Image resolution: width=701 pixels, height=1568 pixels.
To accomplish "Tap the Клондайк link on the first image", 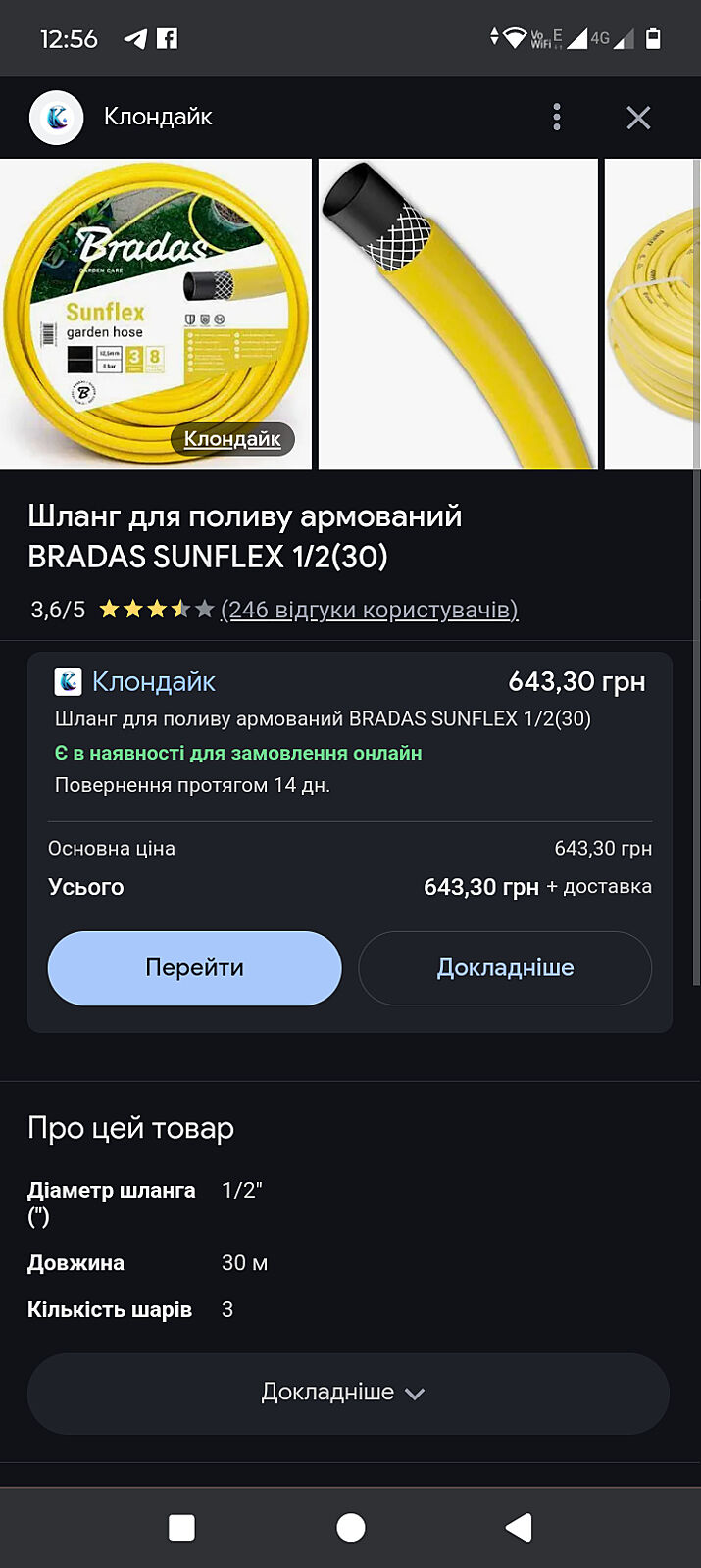I will click(x=232, y=439).
